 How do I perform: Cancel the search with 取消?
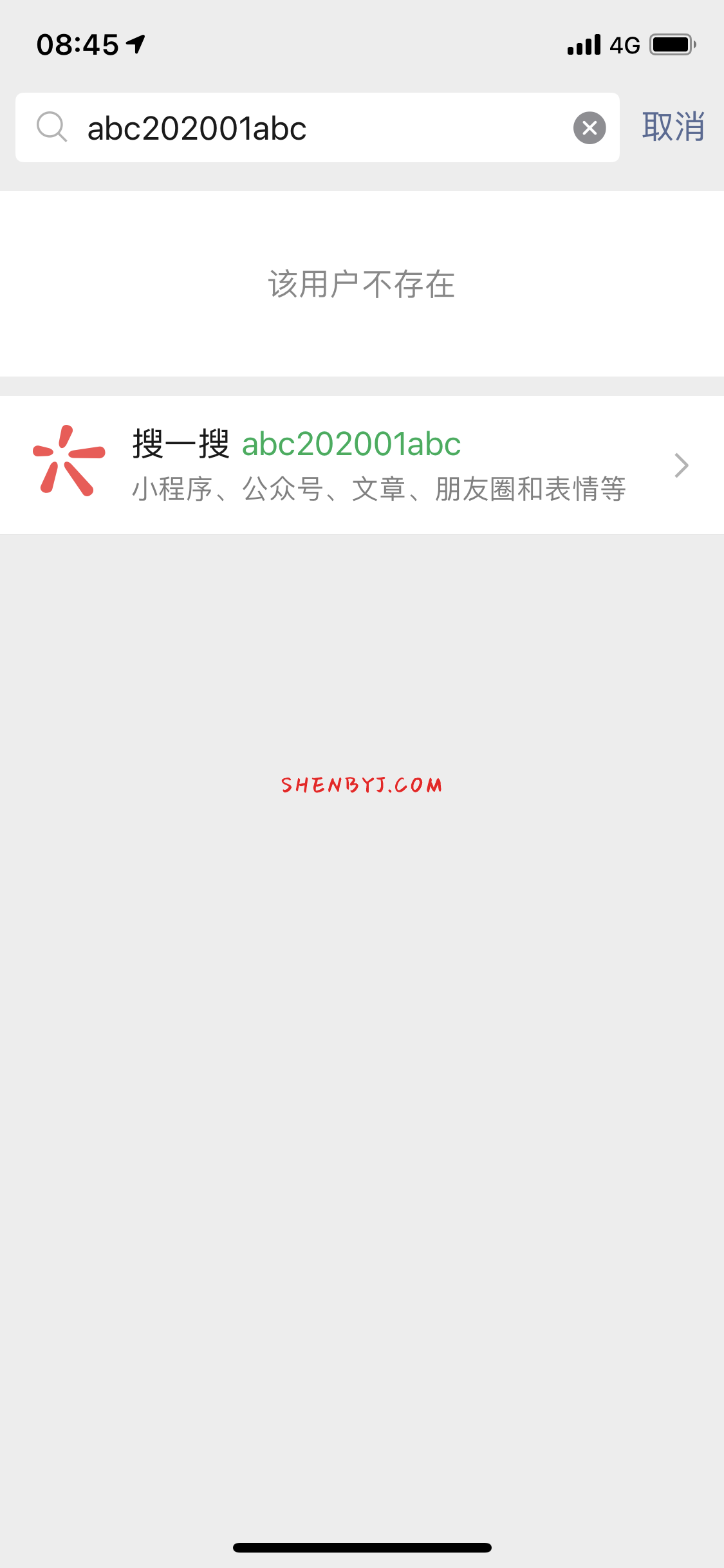673,127
